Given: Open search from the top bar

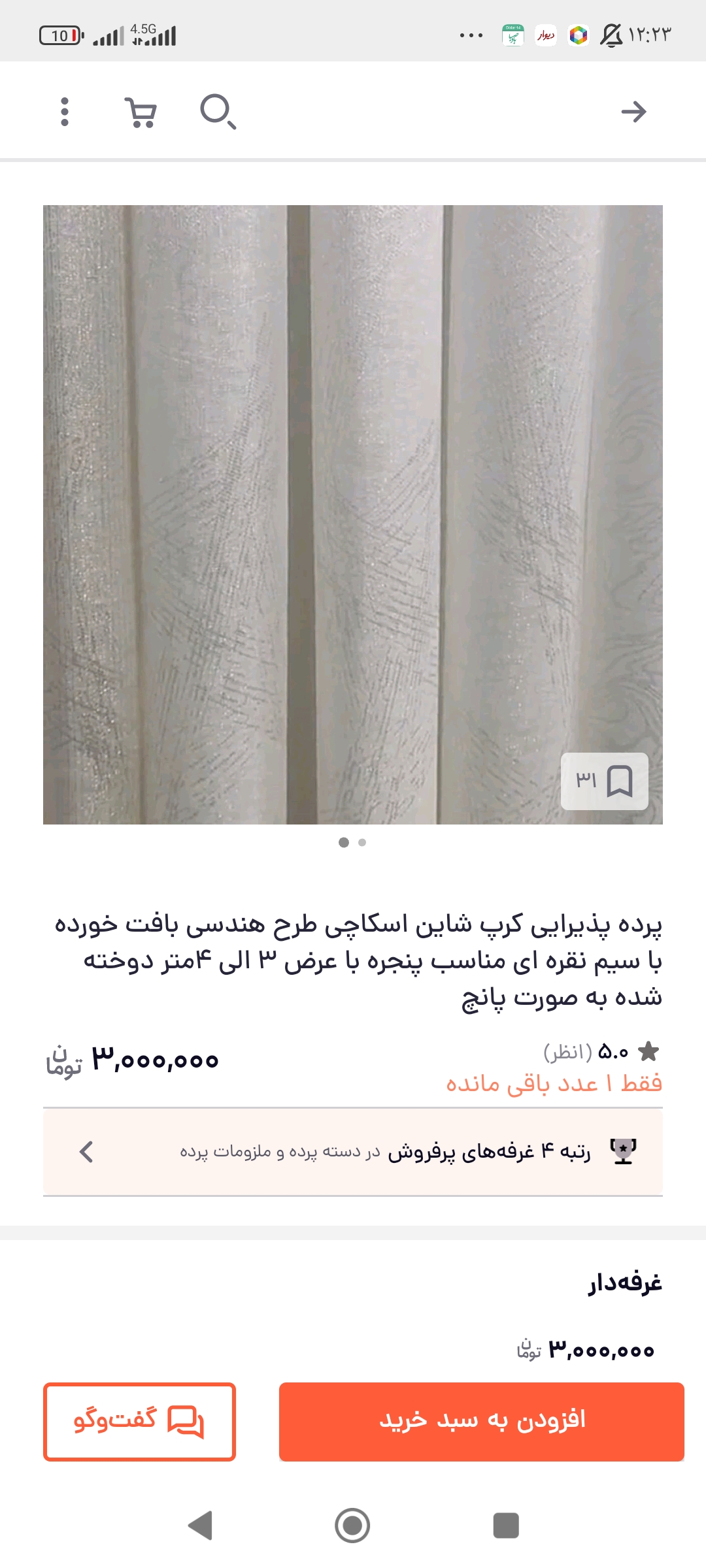Looking at the screenshot, I should pyautogui.click(x=218, y=112).
